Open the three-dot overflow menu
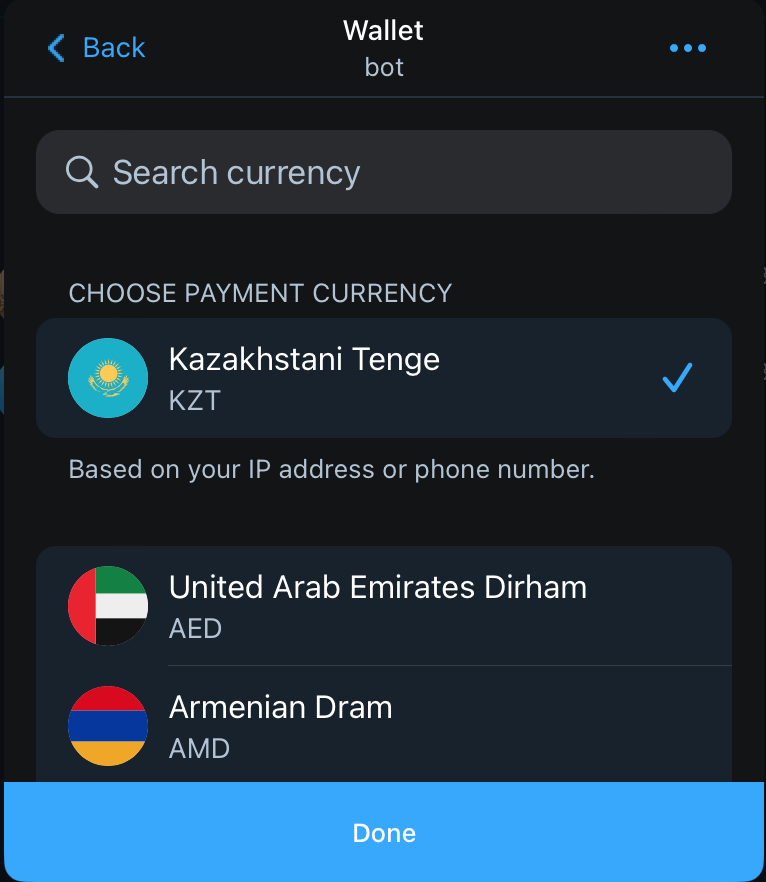This screenshot has width=766, height=882. coord(688,47)
